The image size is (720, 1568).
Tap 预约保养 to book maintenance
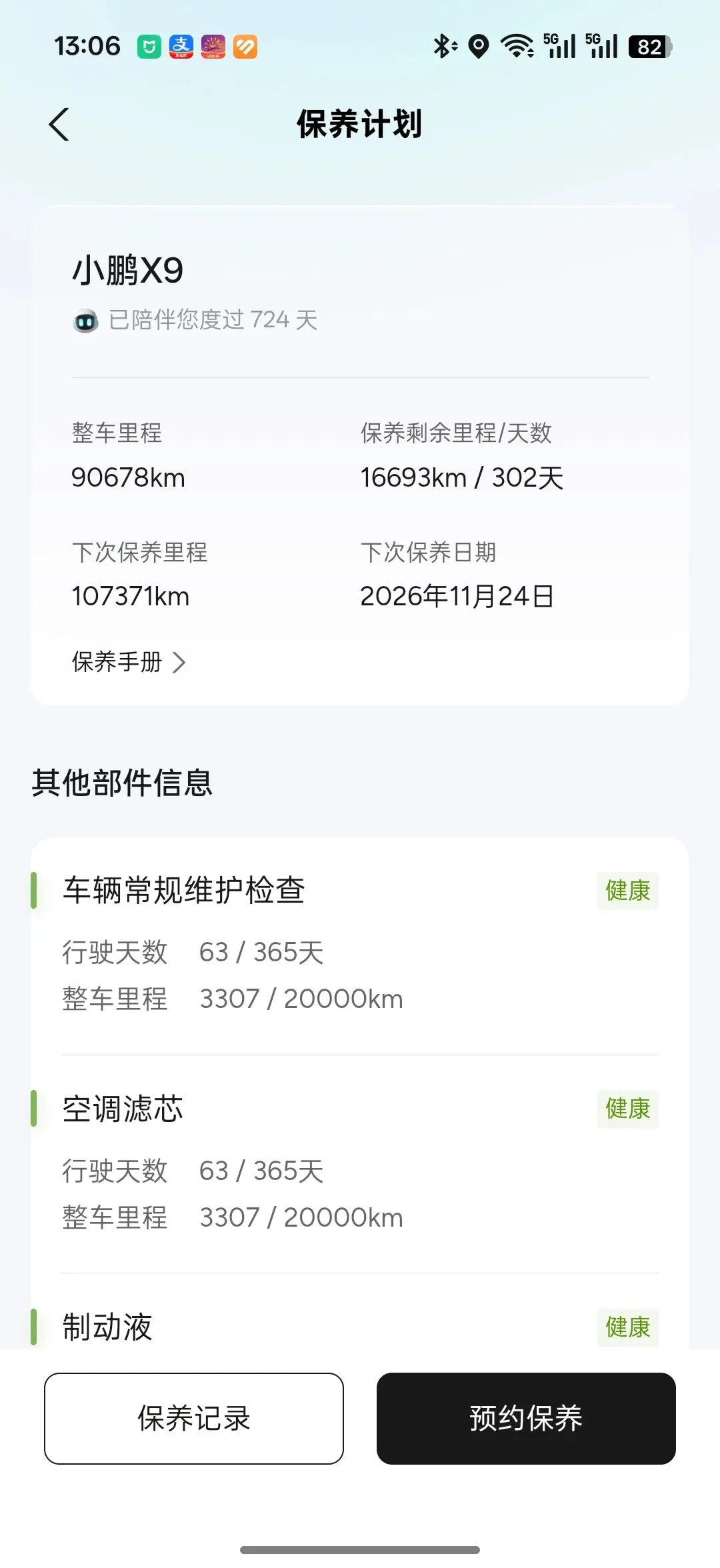click(526, 1418)
